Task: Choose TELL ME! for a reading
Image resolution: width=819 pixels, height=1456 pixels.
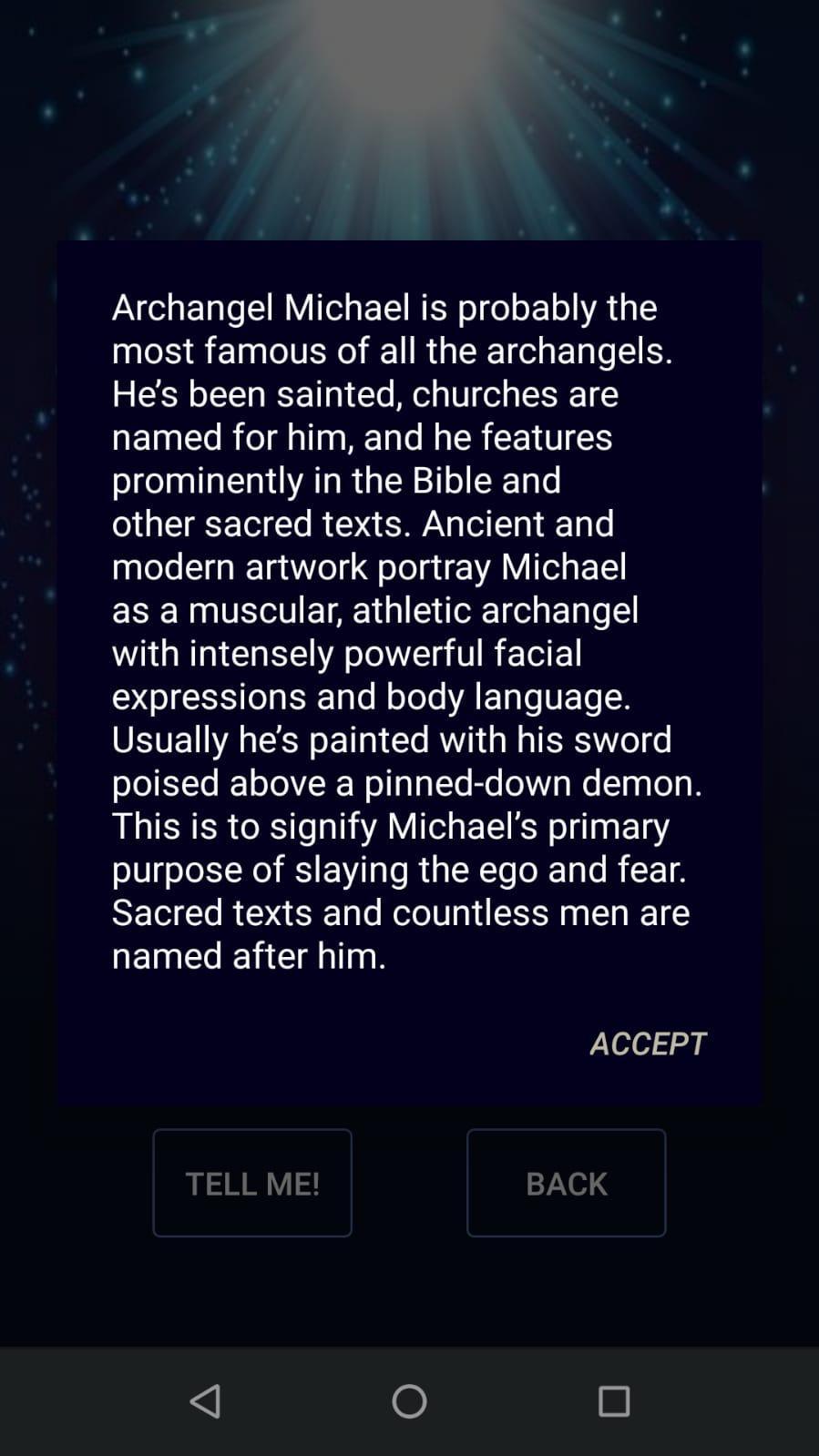Action: click(252, 1182)
